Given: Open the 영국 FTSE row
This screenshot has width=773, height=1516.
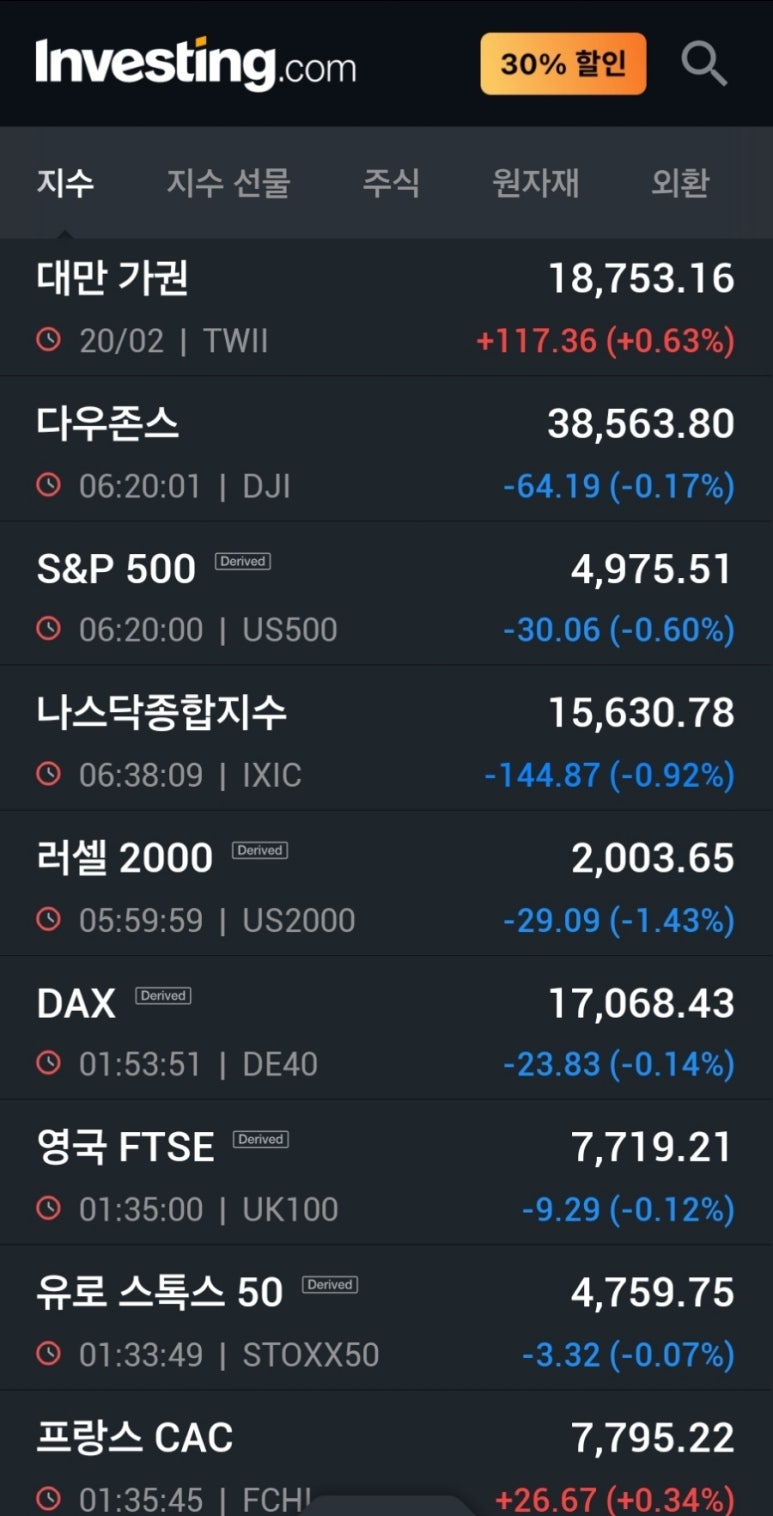Looking at the screenshot, I should click(386, 1173).
